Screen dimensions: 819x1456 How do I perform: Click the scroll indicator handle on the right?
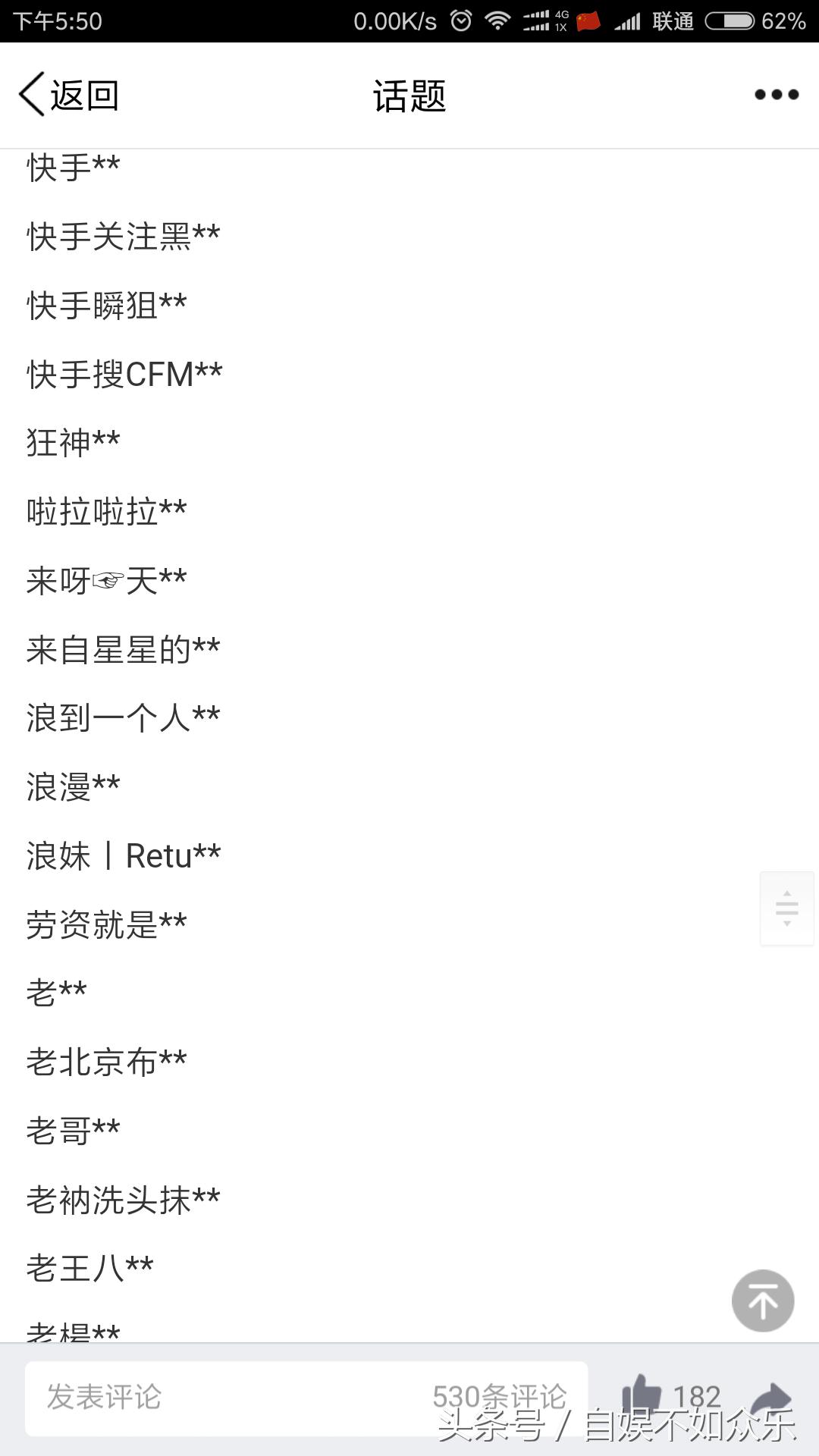point(786,907)
